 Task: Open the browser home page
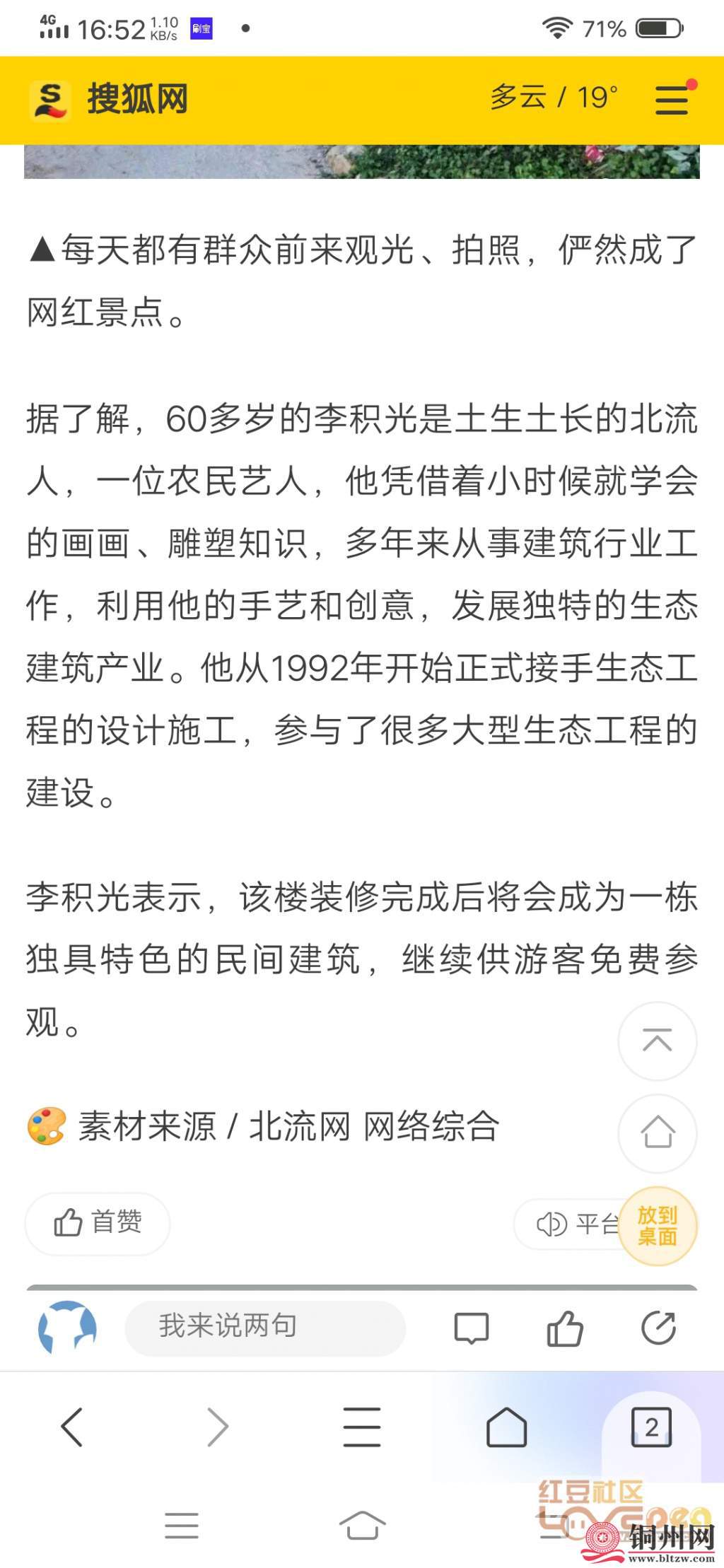click(x=507, y=1427)
